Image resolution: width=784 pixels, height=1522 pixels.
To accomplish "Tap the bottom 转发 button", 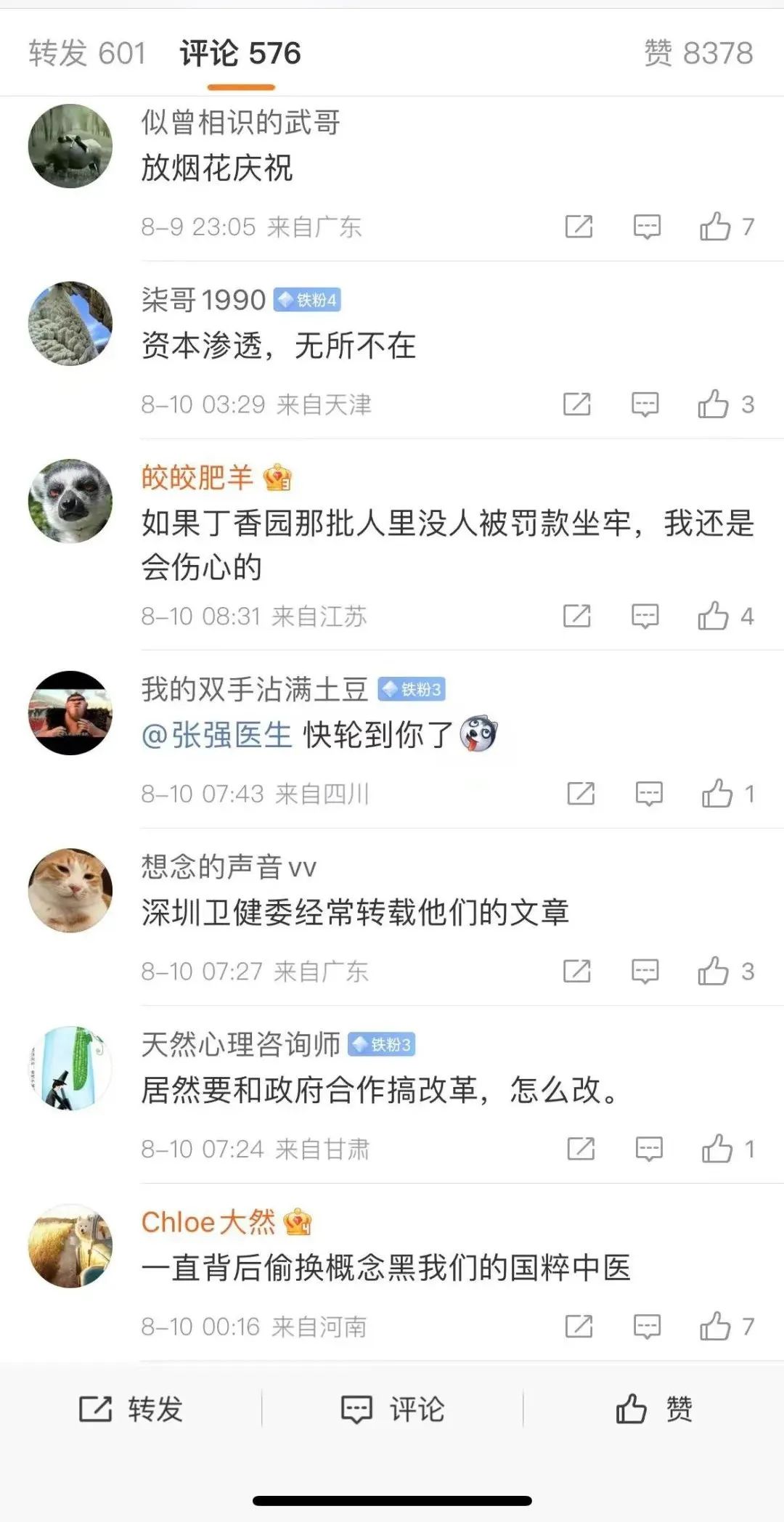I will [131, 1409].
